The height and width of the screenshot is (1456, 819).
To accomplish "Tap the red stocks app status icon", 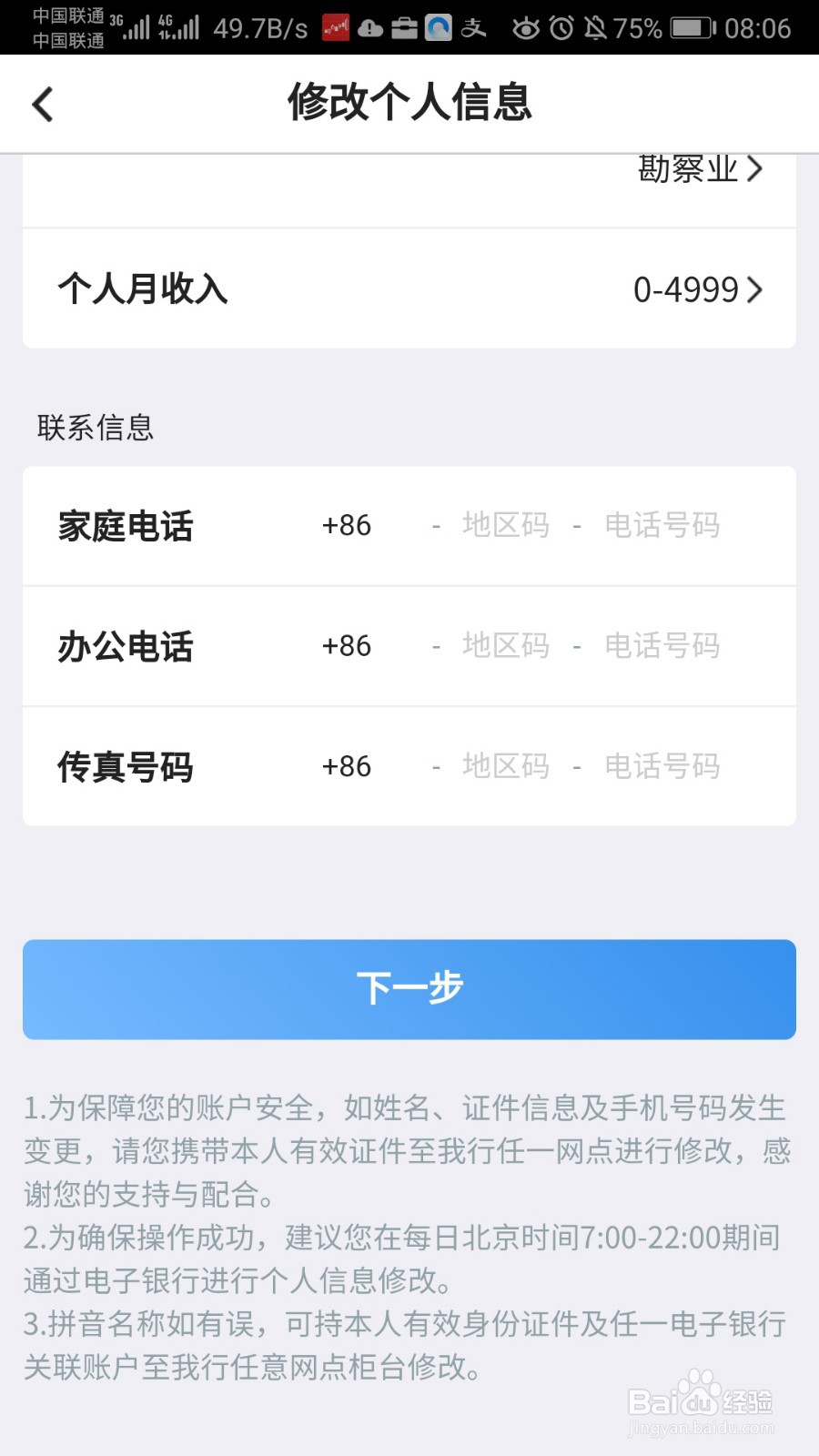I will click(334, 27).
